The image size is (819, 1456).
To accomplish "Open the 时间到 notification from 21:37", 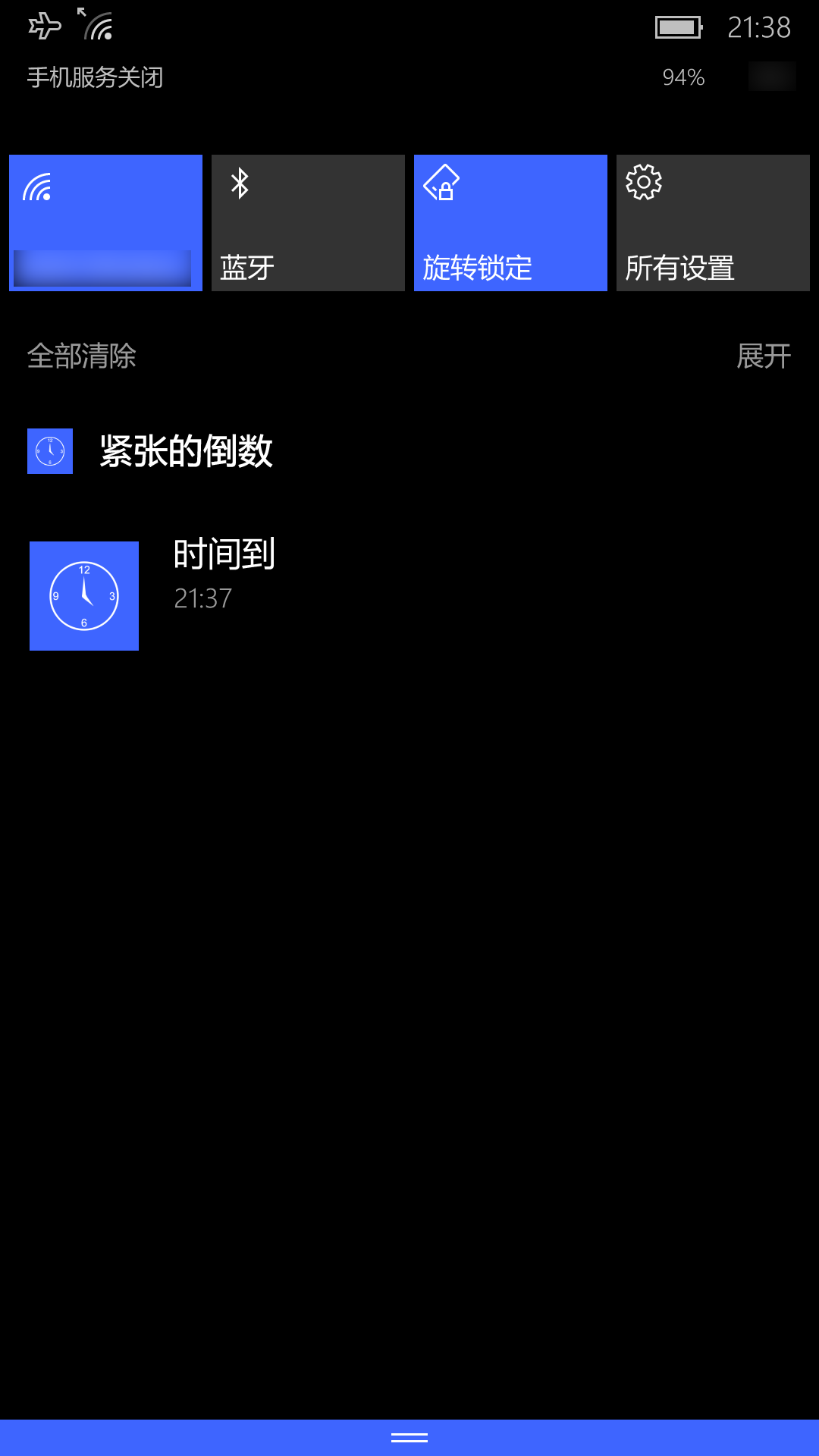I will 409,595.
